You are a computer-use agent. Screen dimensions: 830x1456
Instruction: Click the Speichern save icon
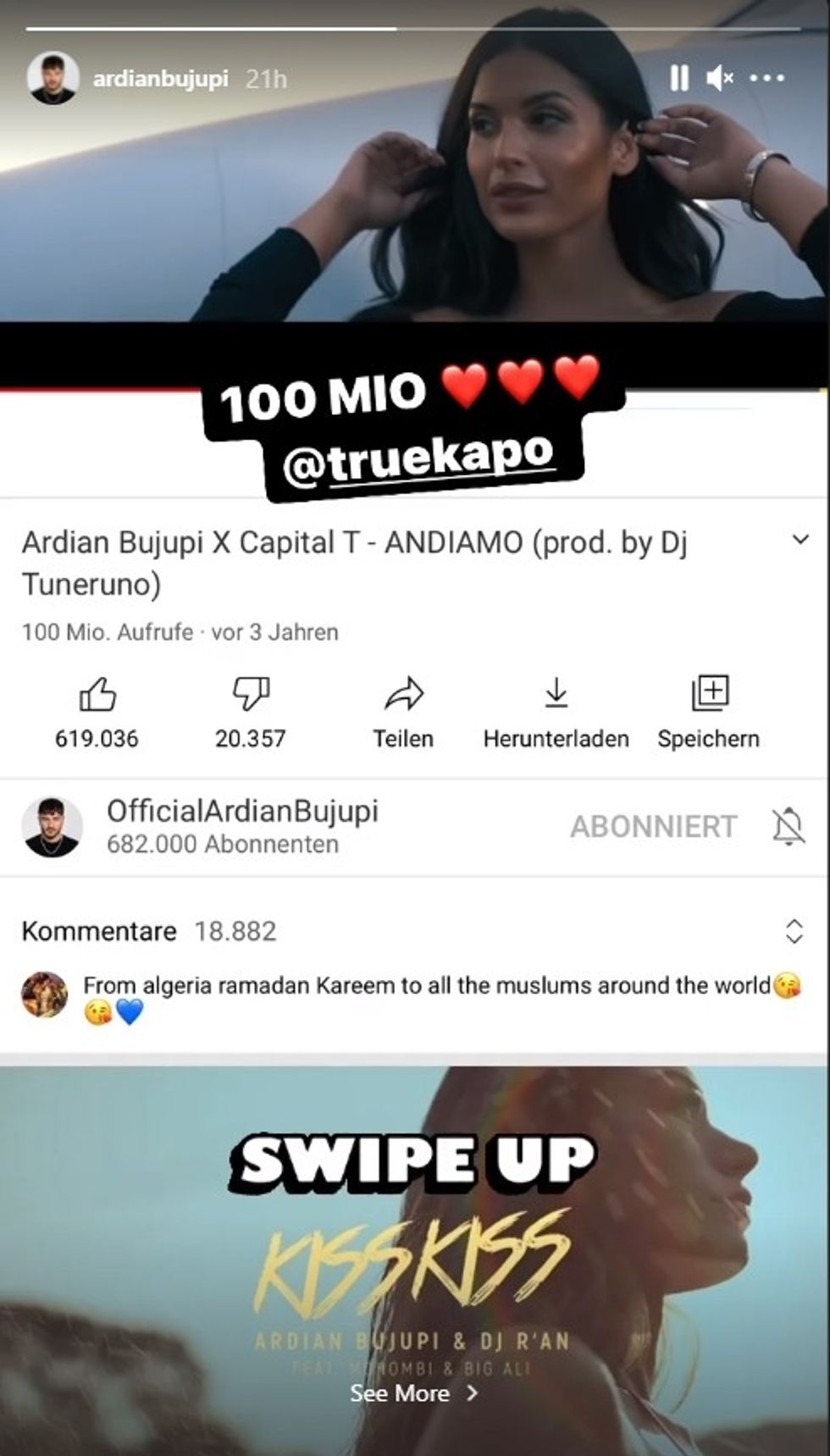coord(709,695)
